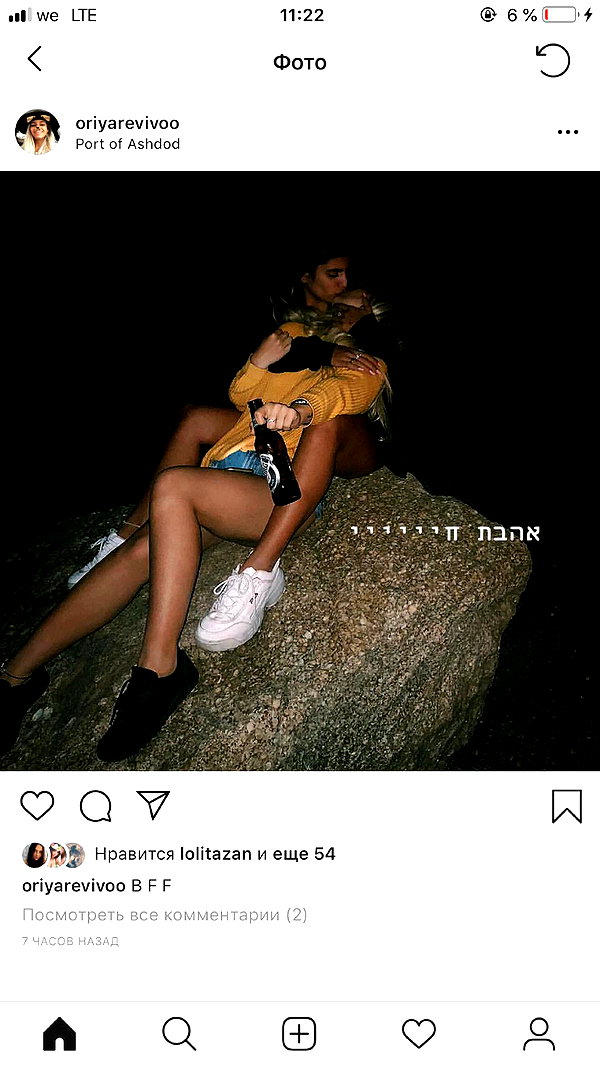600x1067 pixels.
Task: Create a new post with plus tab
Action: (299, 1034)
